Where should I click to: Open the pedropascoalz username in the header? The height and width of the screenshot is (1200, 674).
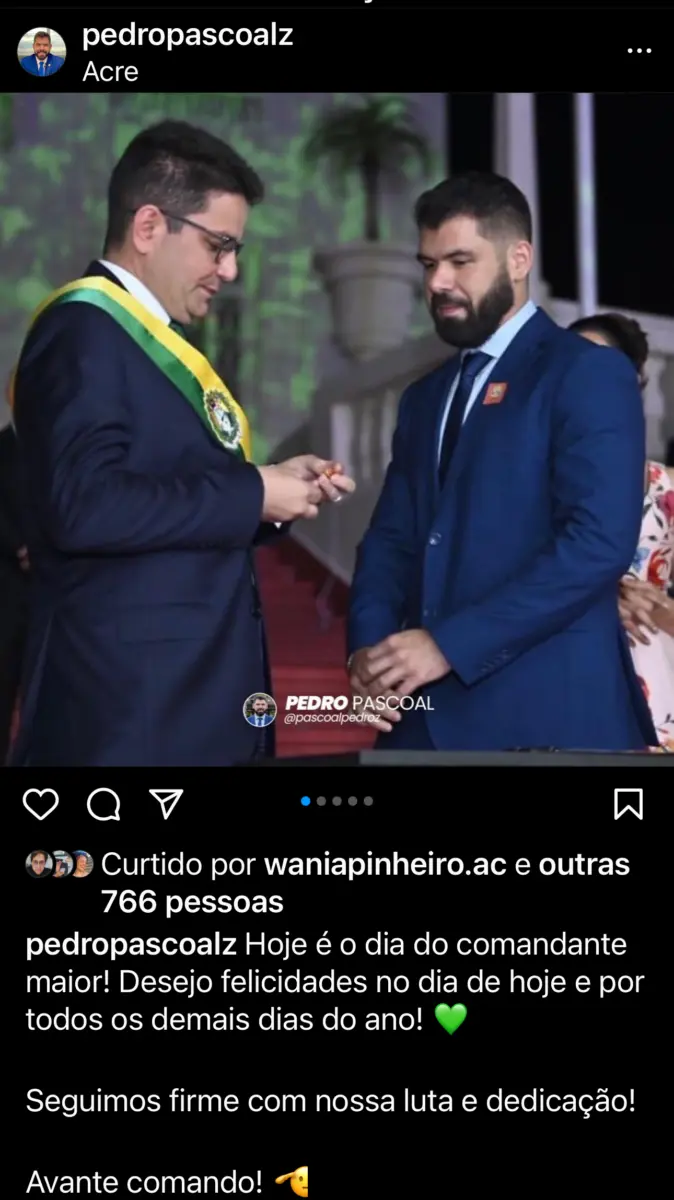click(x=187, y=36)
